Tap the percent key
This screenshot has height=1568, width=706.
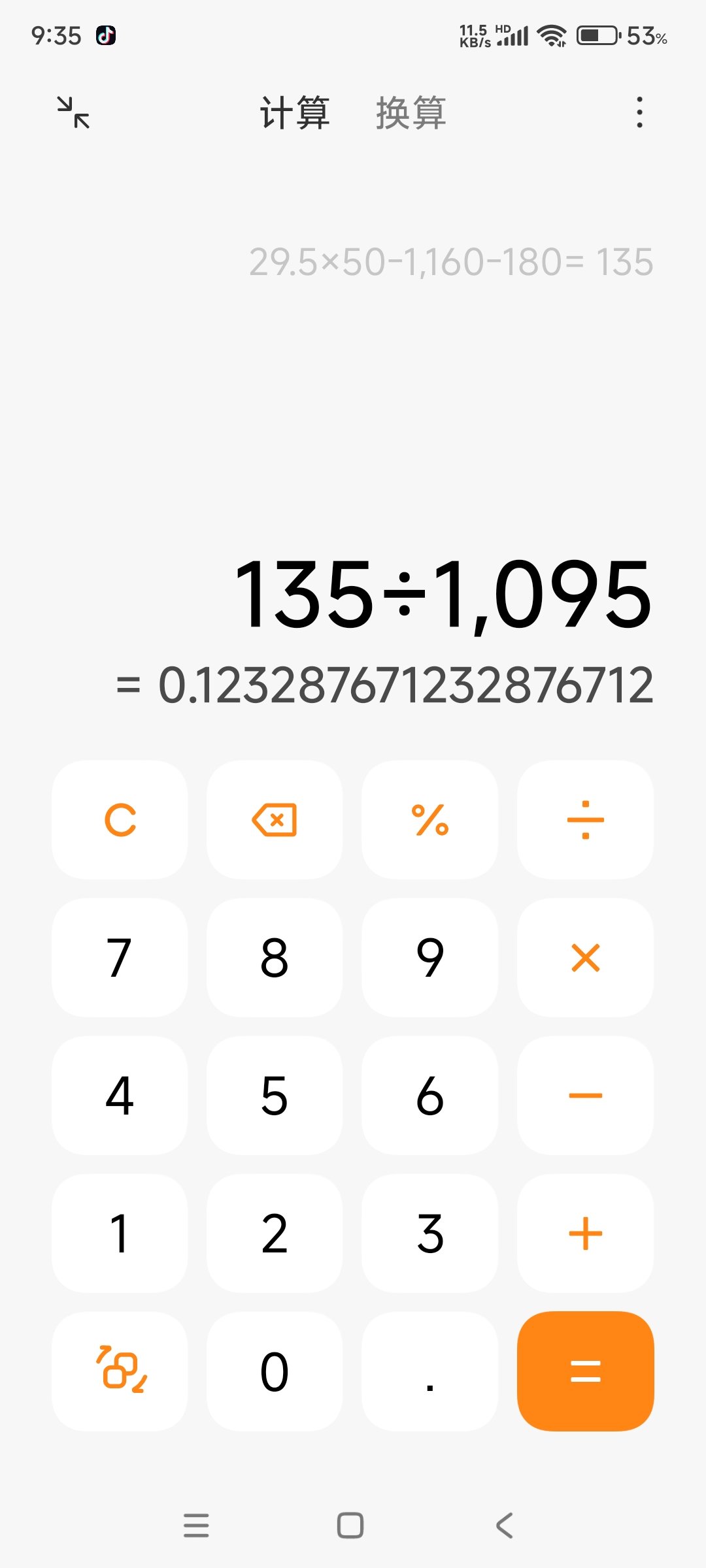pos(429,819)
